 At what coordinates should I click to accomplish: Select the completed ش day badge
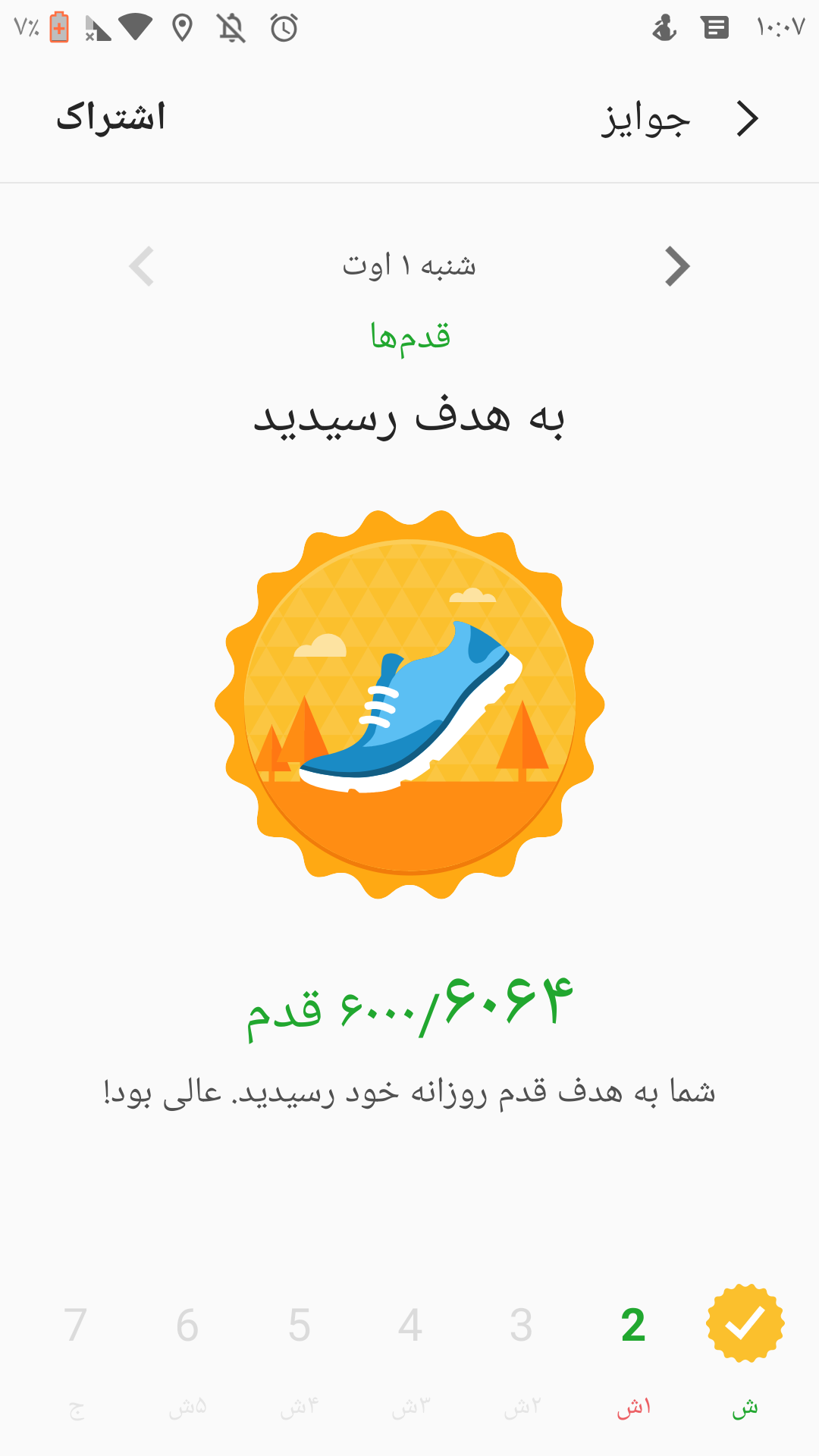(745, 1323)
